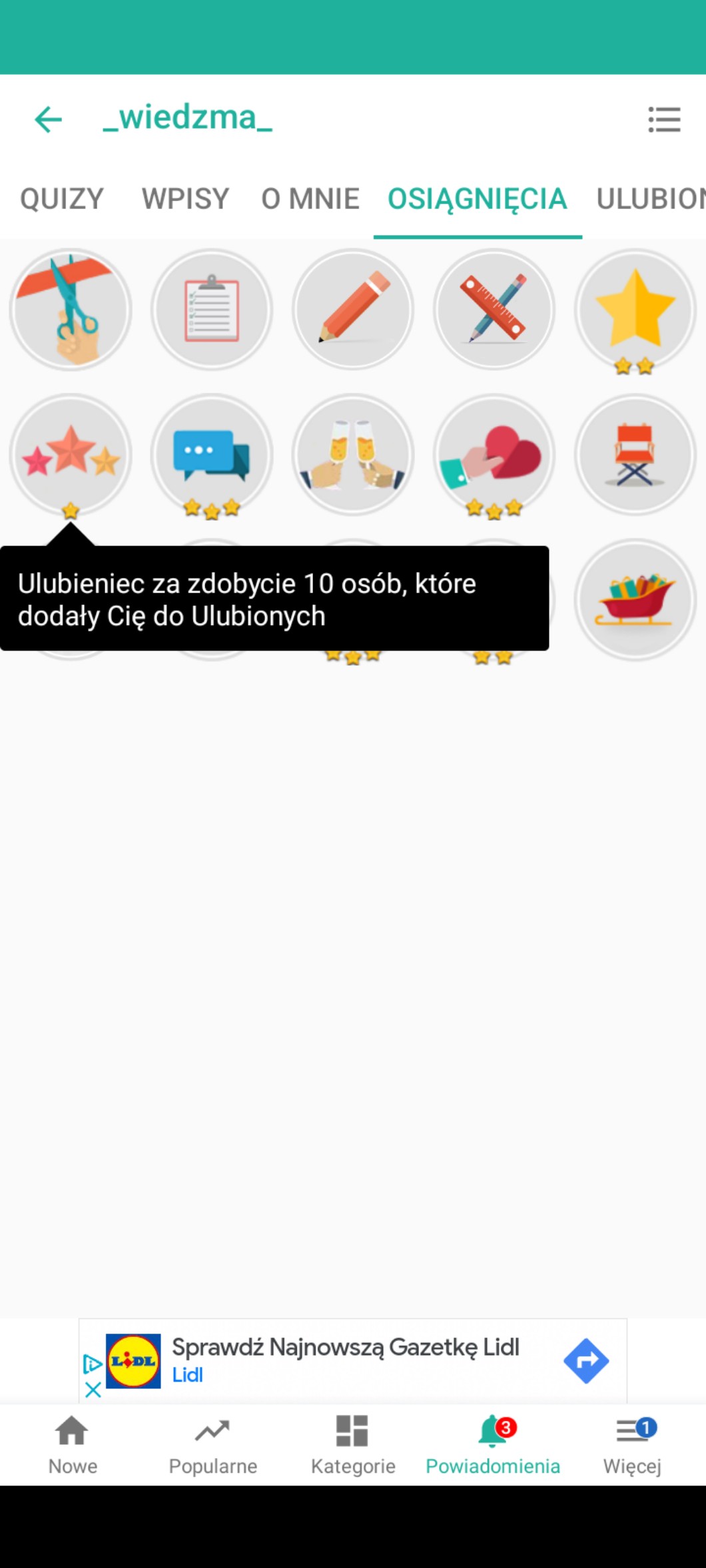The height and width of the screenshot is (1568, 706).
Task: Select the O MNIE tab
Action: tap(310, 199)
